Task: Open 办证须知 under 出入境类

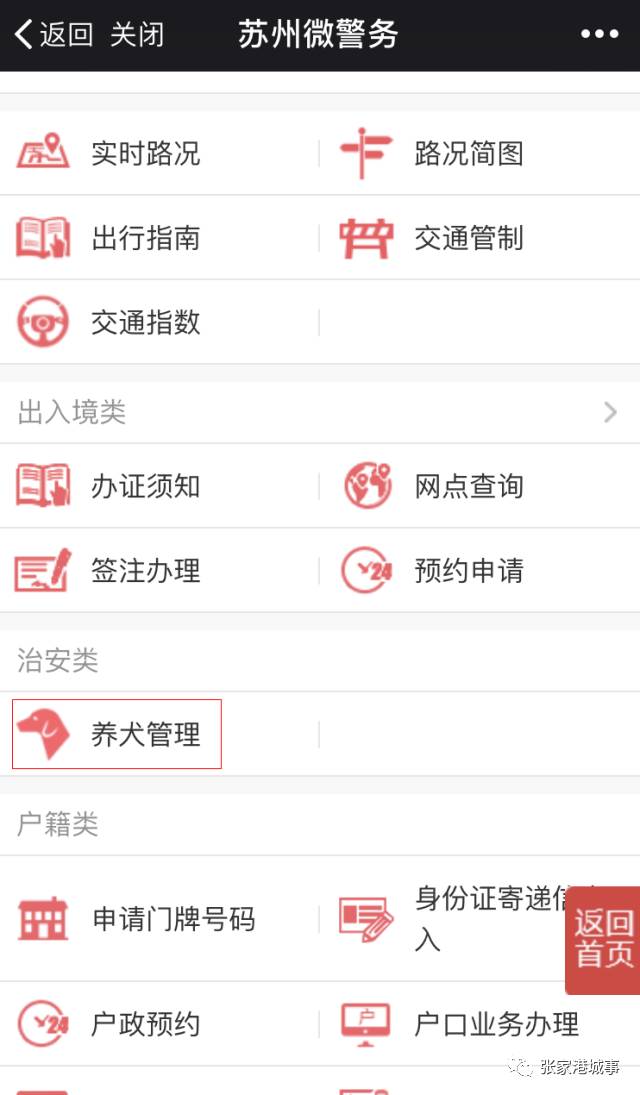Action: click(145, 486)
